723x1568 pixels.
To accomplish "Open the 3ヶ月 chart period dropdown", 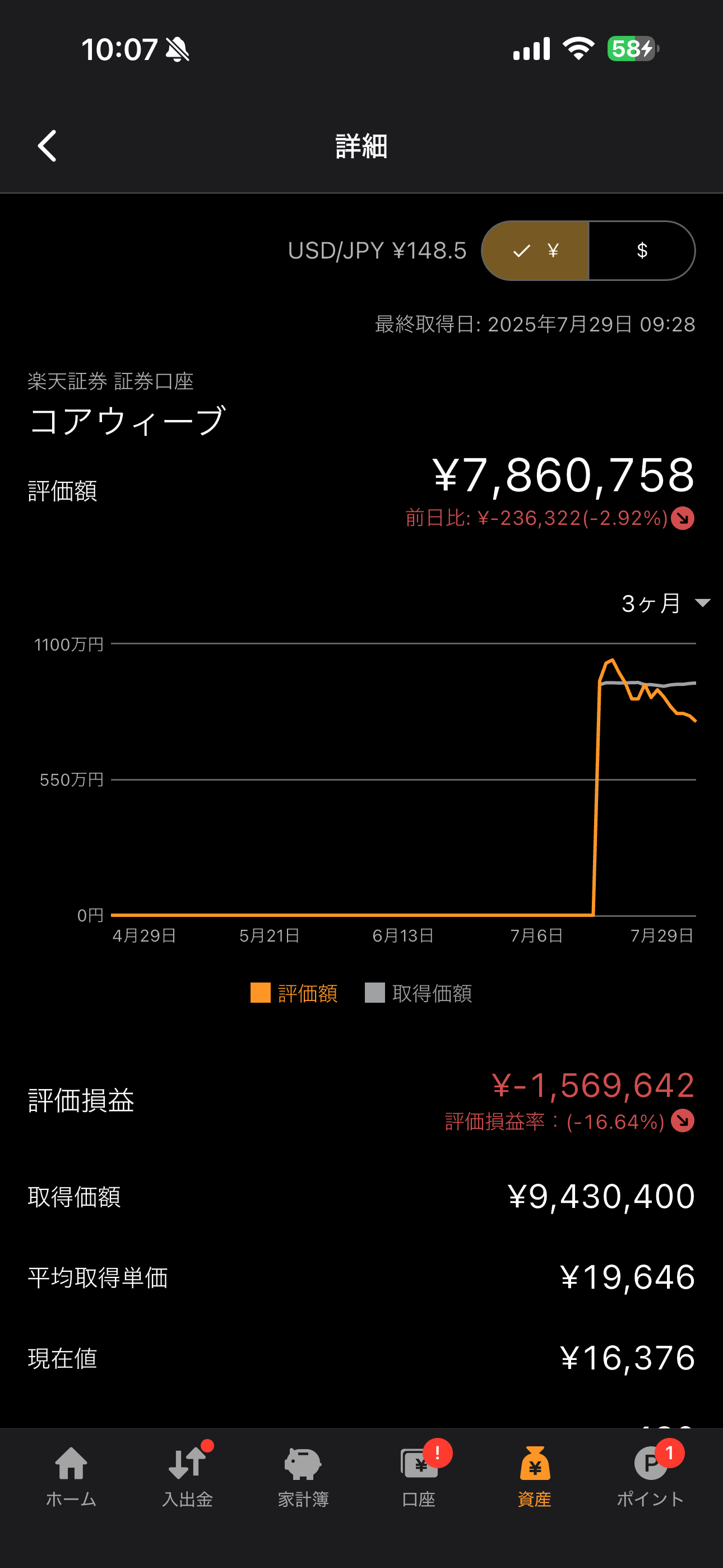I will [x=666, y=603].
